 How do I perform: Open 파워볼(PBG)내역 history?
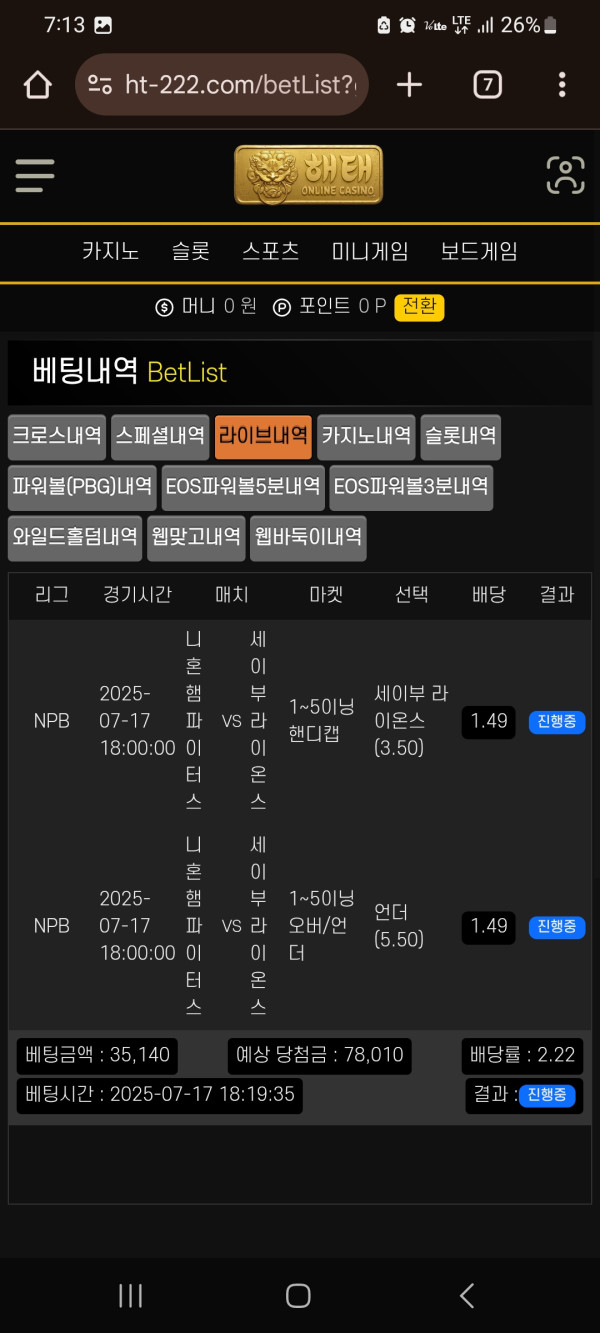tap(82, 487)
